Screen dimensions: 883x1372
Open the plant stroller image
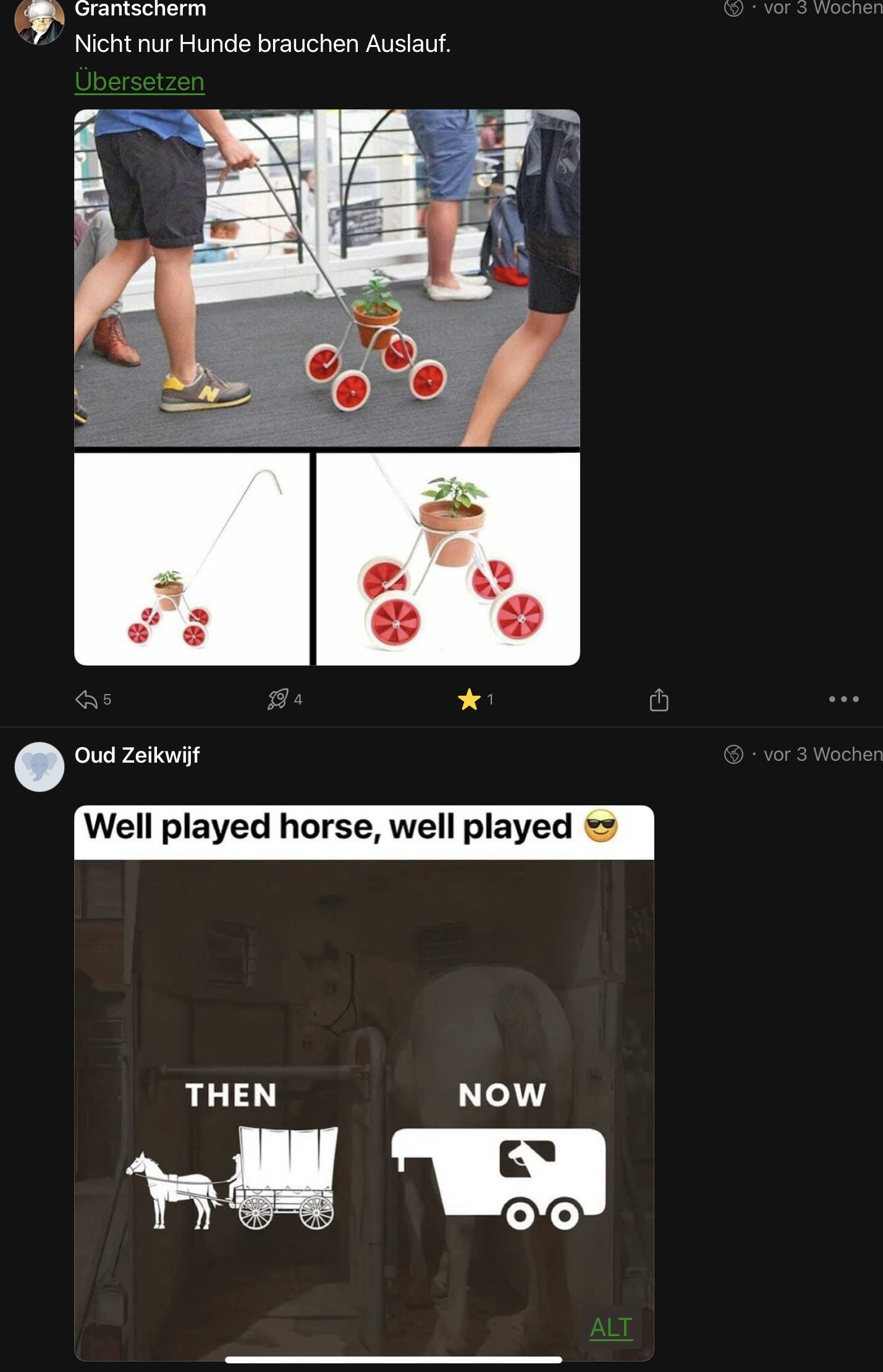[327, 387]
